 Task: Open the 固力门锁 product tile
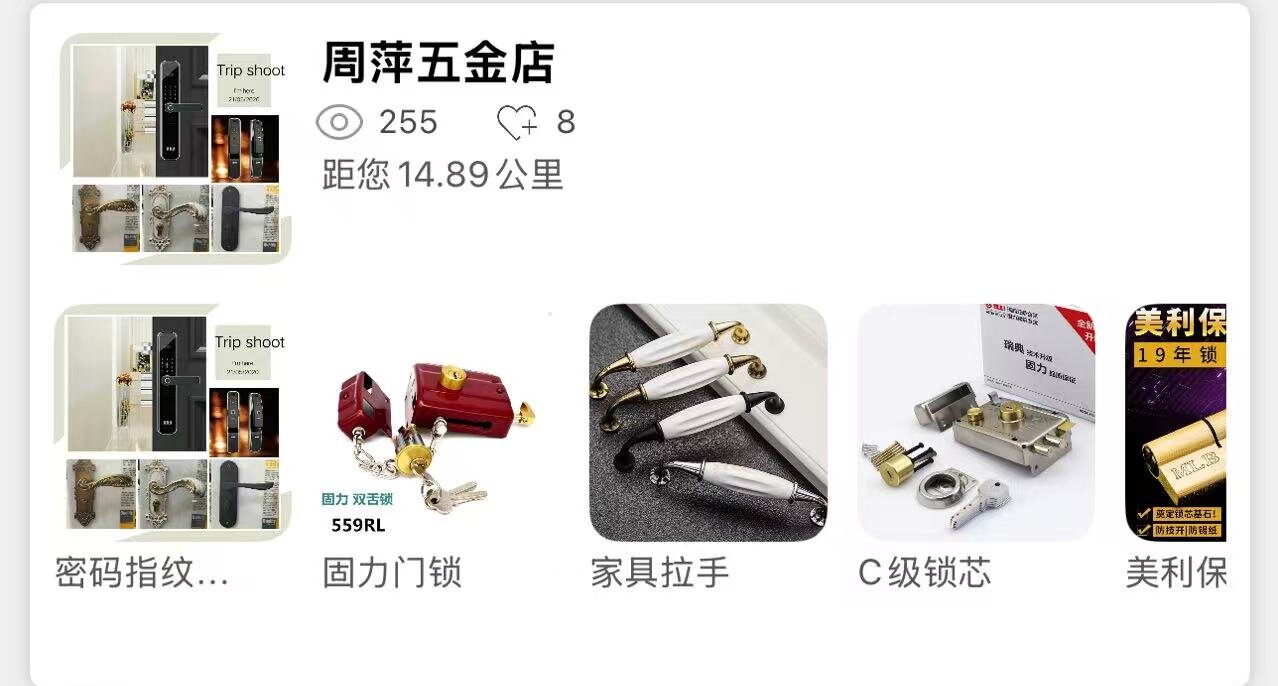(x=440, y=422)
